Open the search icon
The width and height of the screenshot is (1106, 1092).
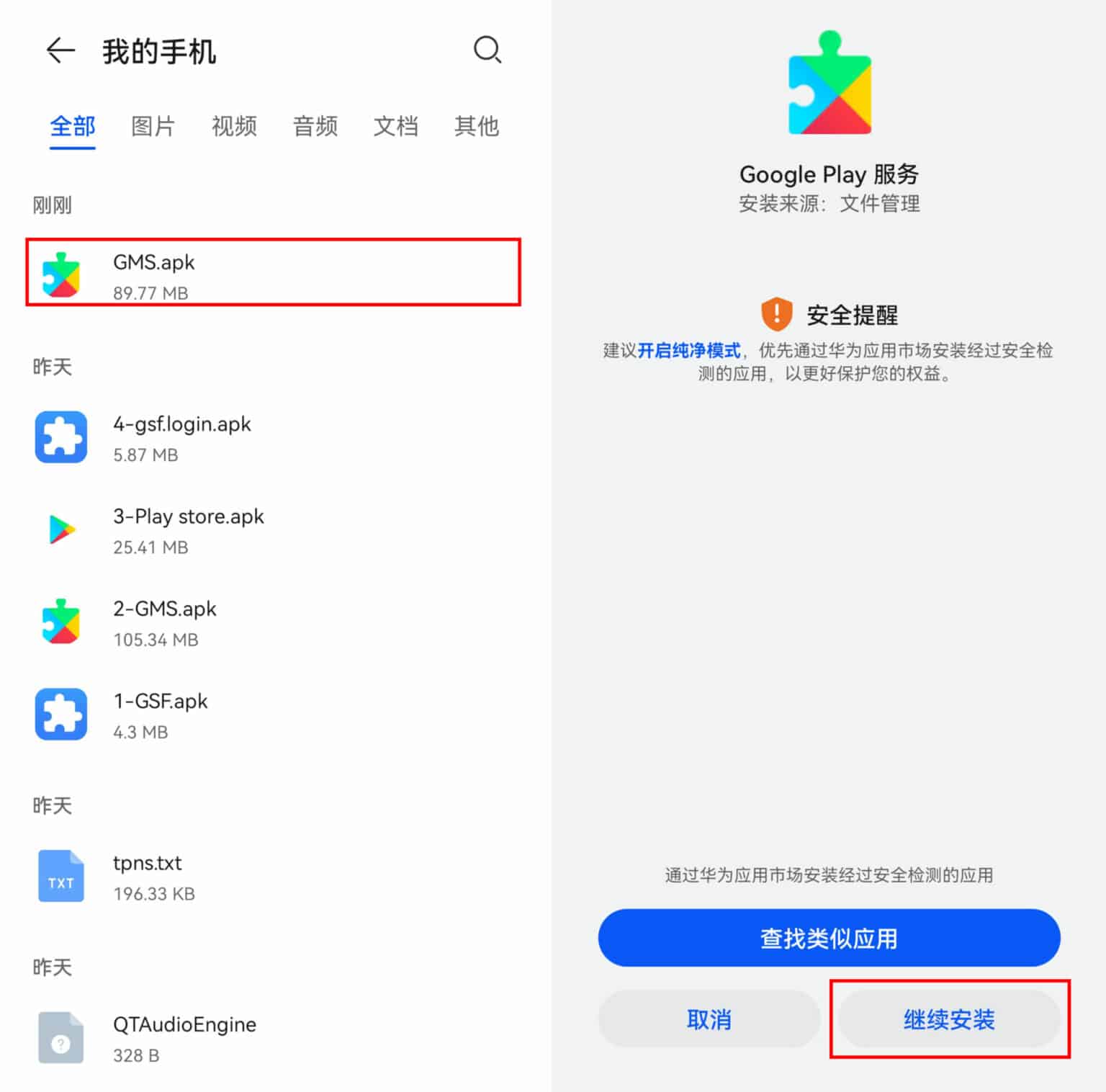[487, 50]
